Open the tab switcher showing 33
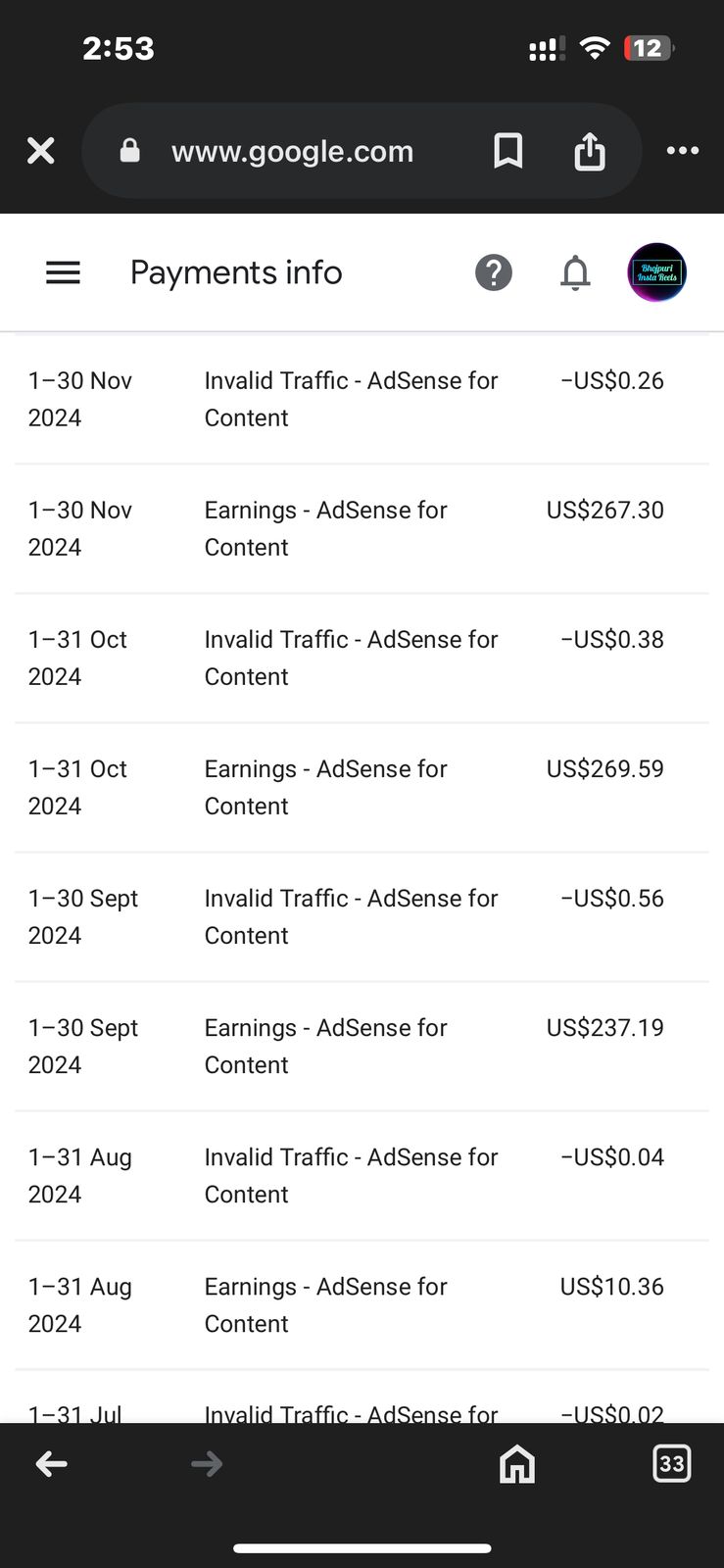The image size is (724, 1568). click(671, 1463)
